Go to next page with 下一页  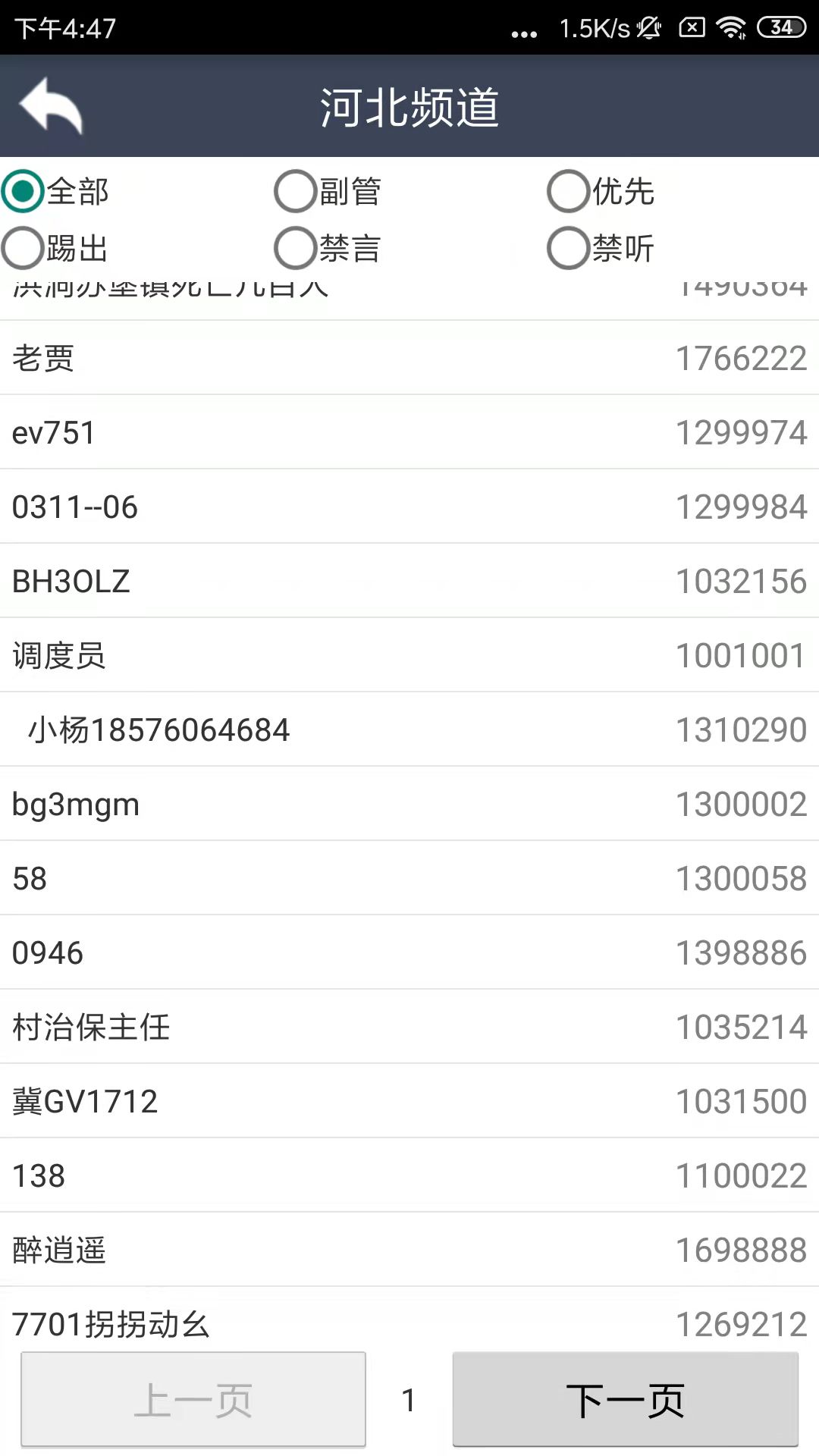(625, 1400)
